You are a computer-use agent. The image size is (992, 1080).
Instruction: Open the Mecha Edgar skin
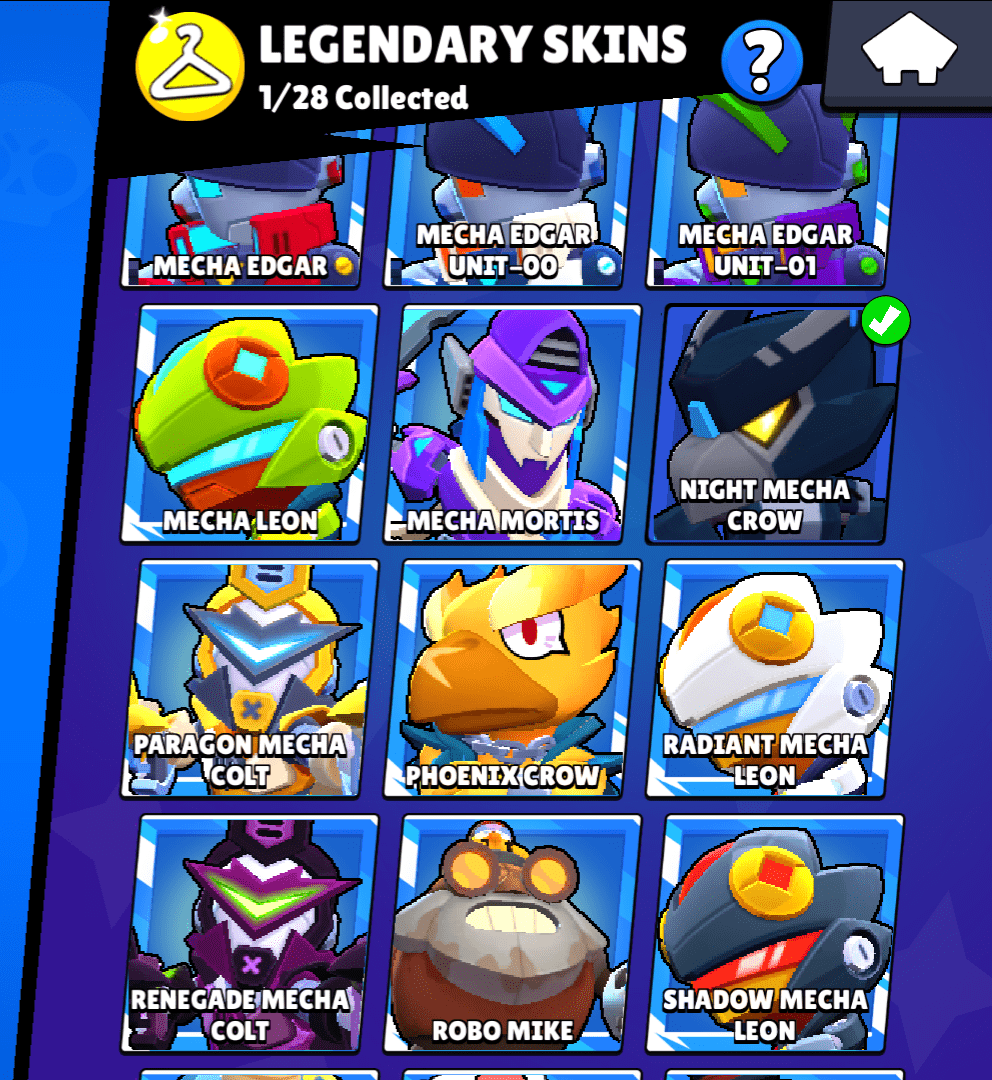point(245,225)
